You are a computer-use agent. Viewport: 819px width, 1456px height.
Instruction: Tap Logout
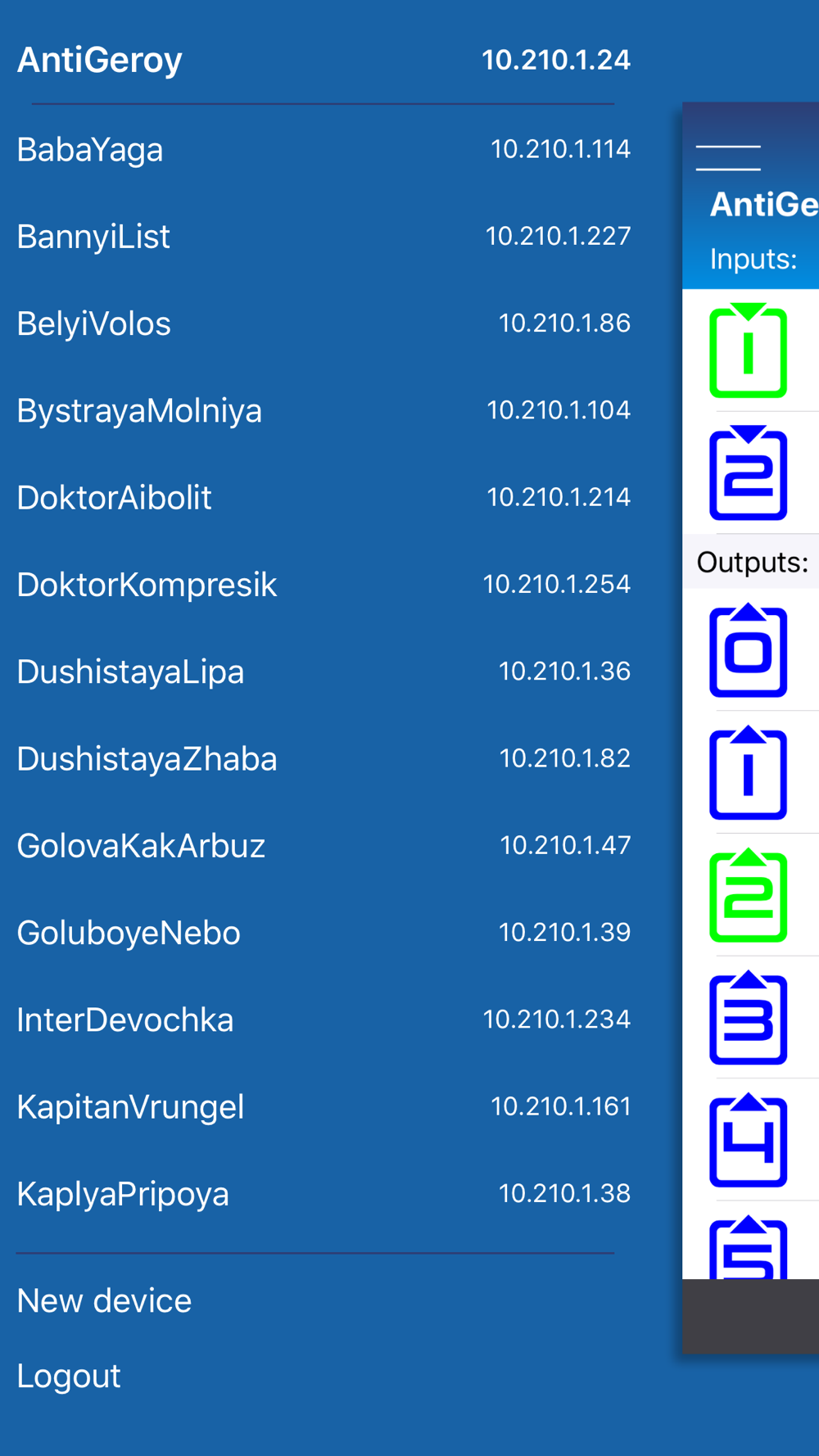(x=69, y=1376)
